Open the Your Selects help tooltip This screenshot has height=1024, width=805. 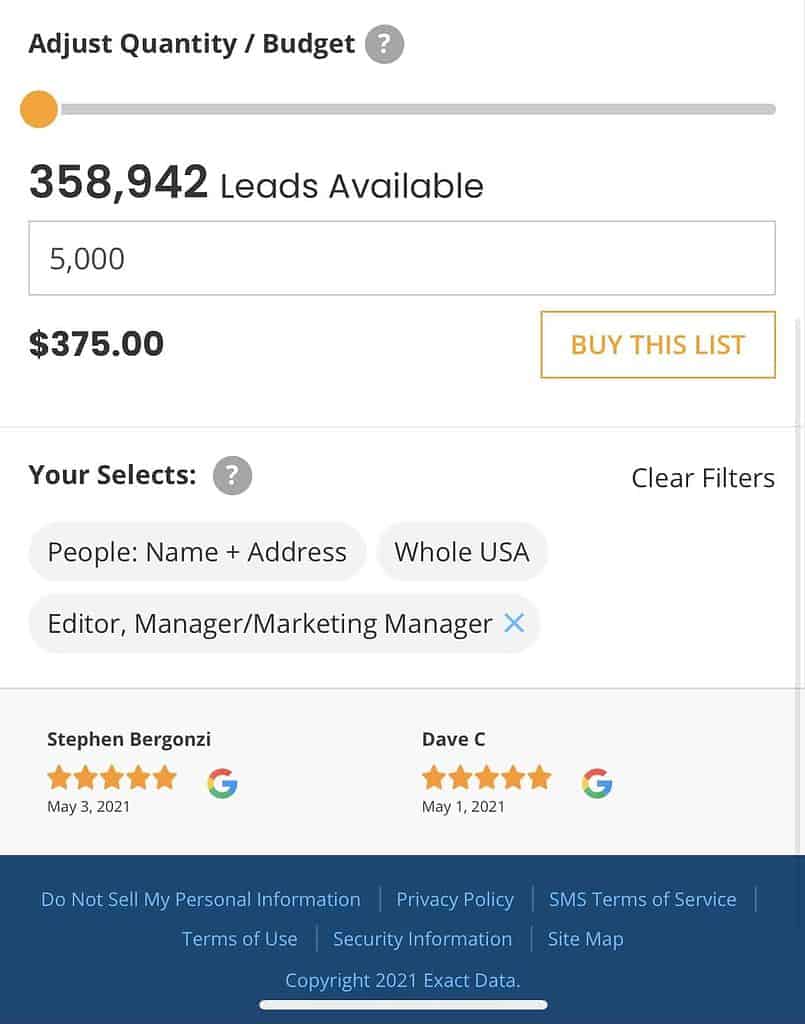coord(232,475)
